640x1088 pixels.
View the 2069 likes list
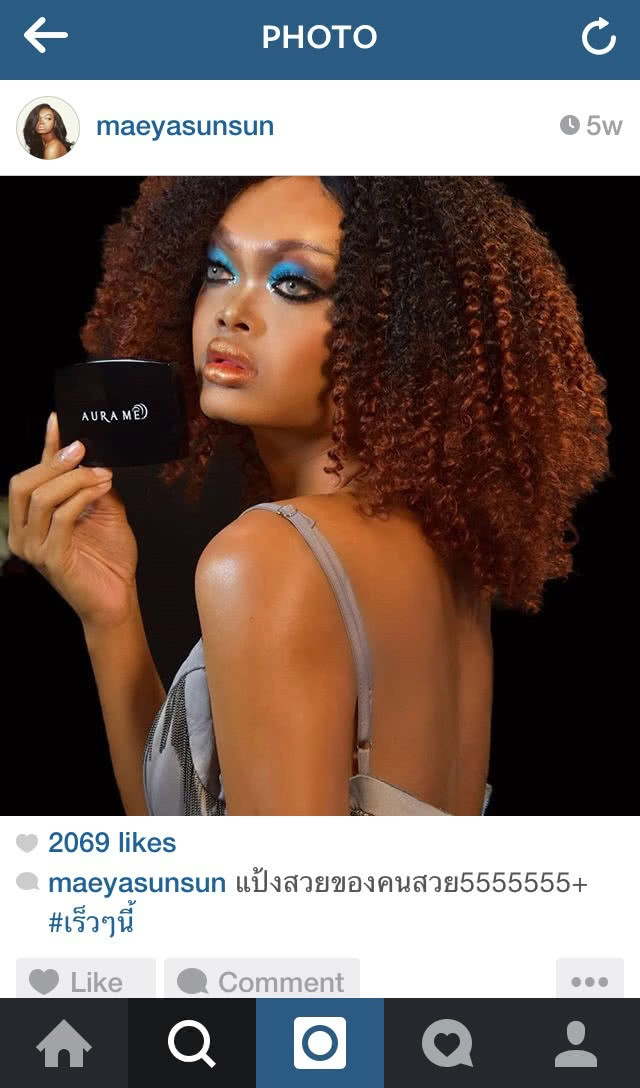111,843
